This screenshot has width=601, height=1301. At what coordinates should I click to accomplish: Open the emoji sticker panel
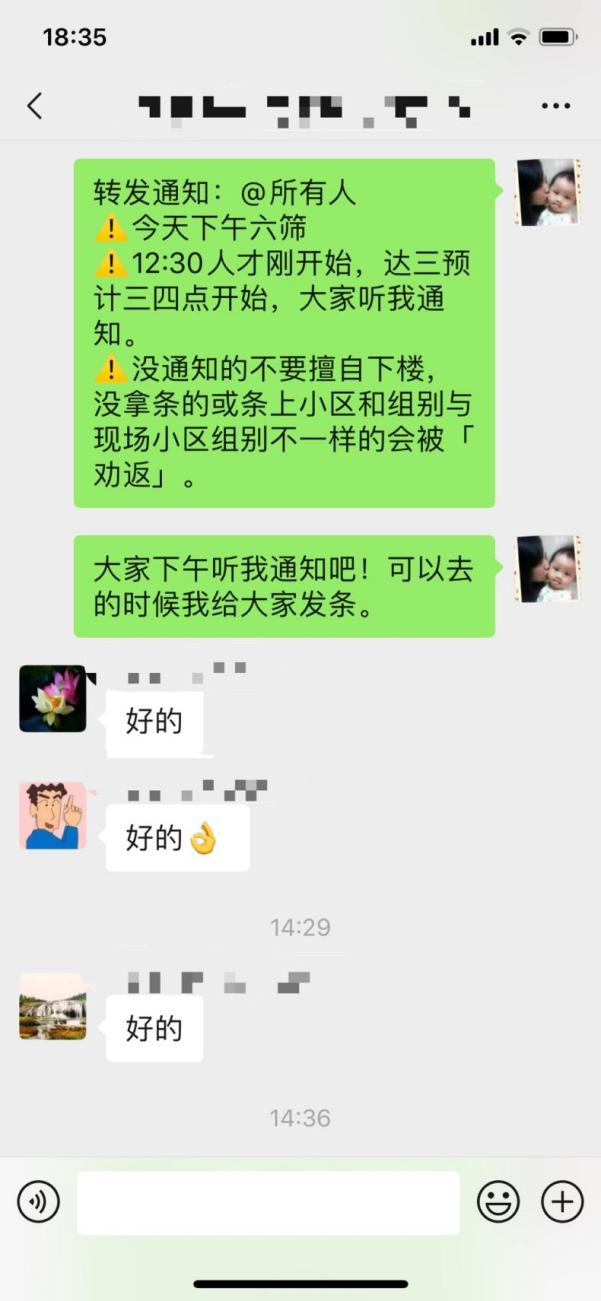497,1201
